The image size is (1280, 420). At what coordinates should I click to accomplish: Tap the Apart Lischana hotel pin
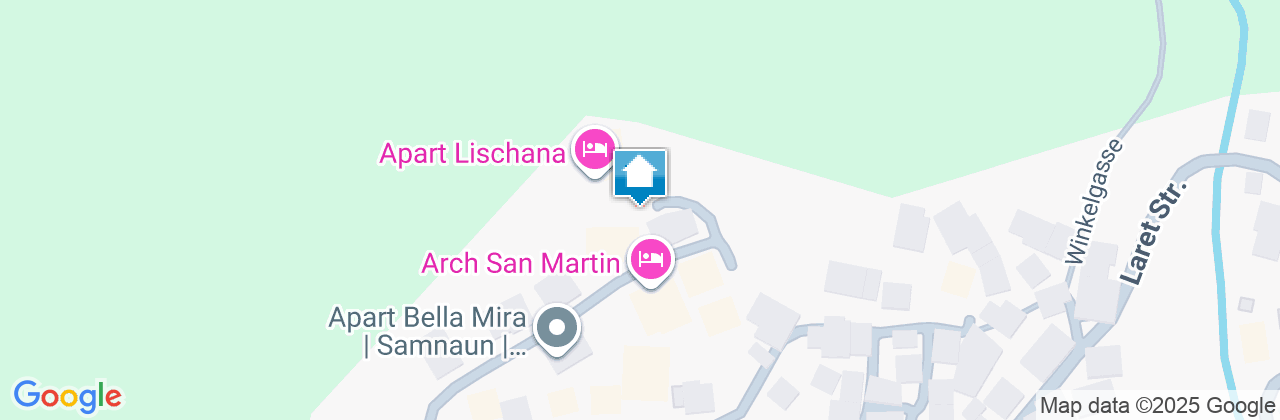[595, 150]
